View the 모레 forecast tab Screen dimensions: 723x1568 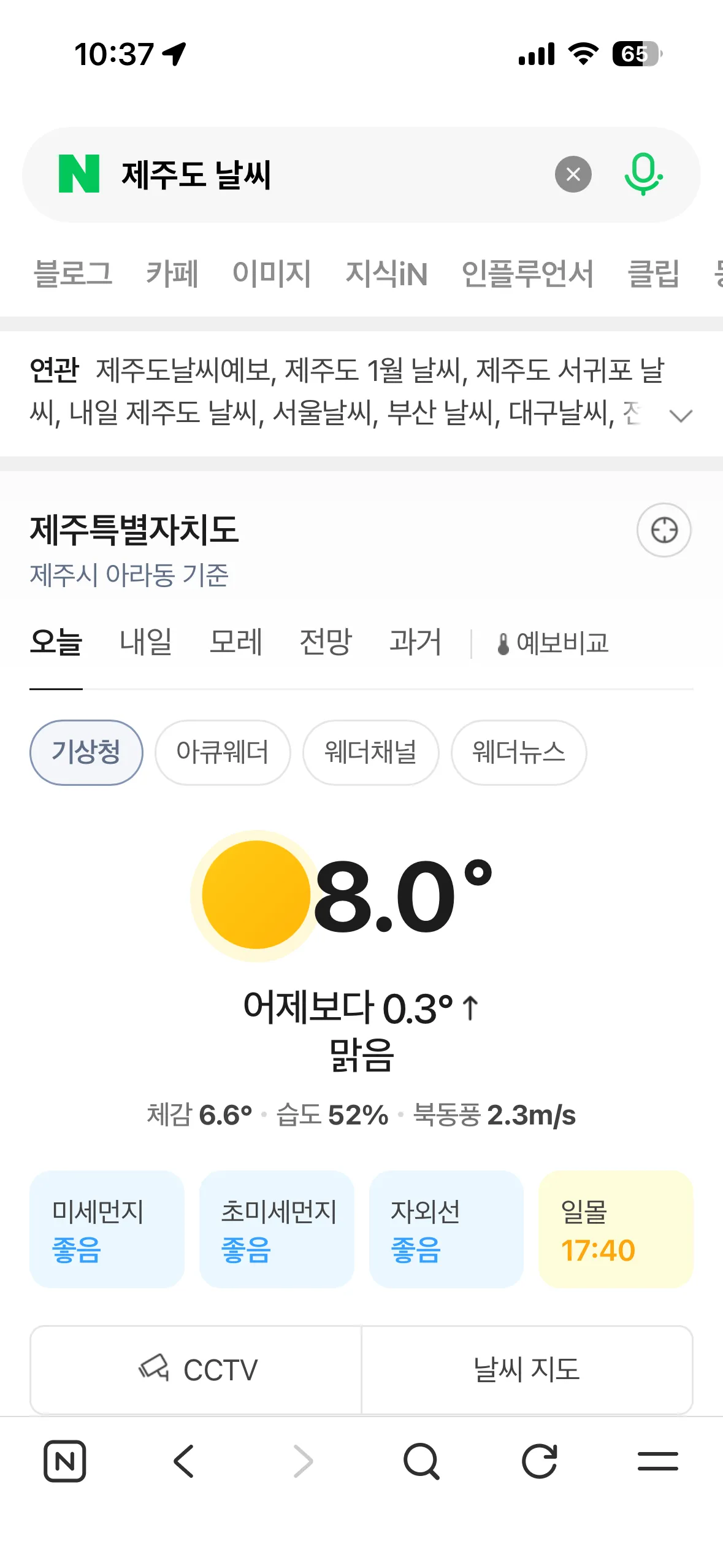(236, 642)
